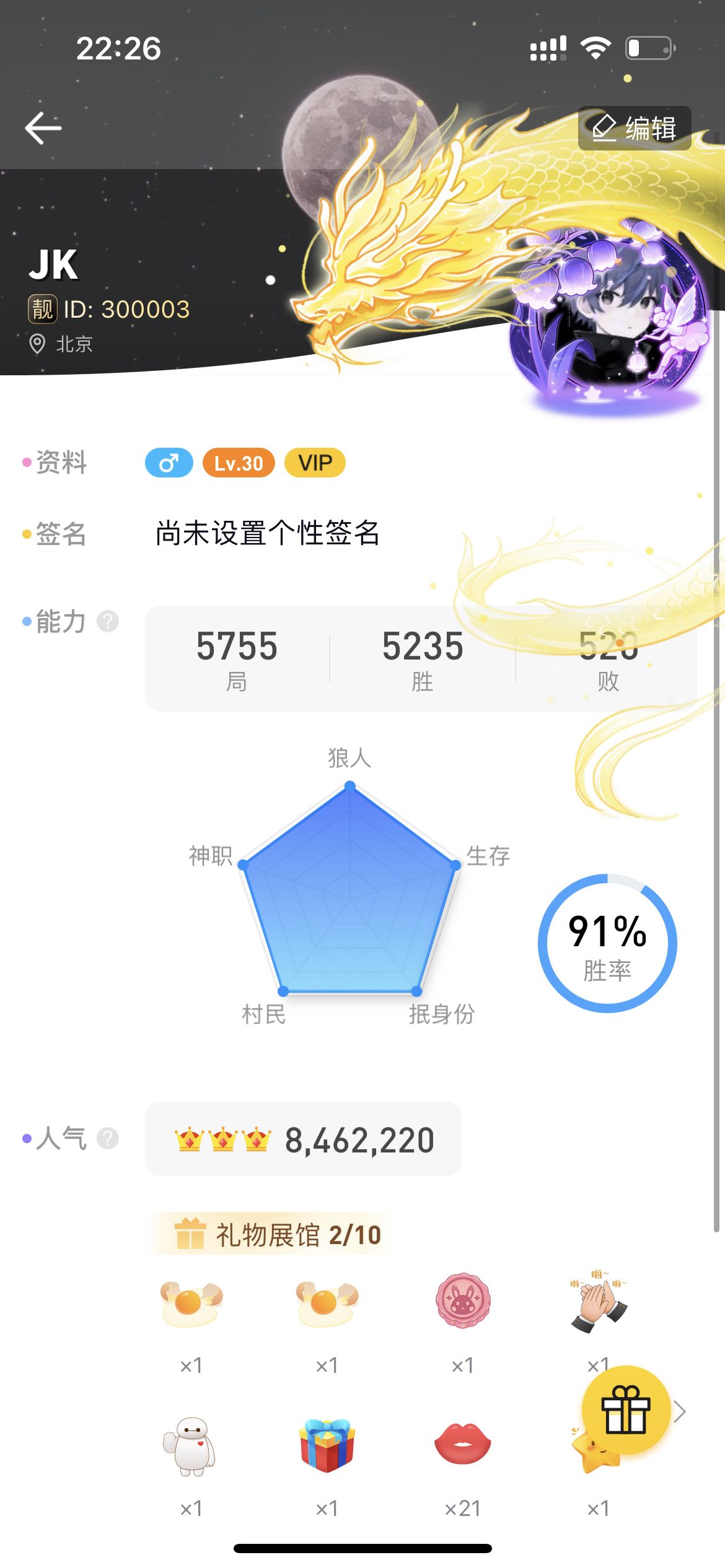Click the 91% win rate circular progress ring
This screenshot has width=725, height=1568.
point(605,941)
